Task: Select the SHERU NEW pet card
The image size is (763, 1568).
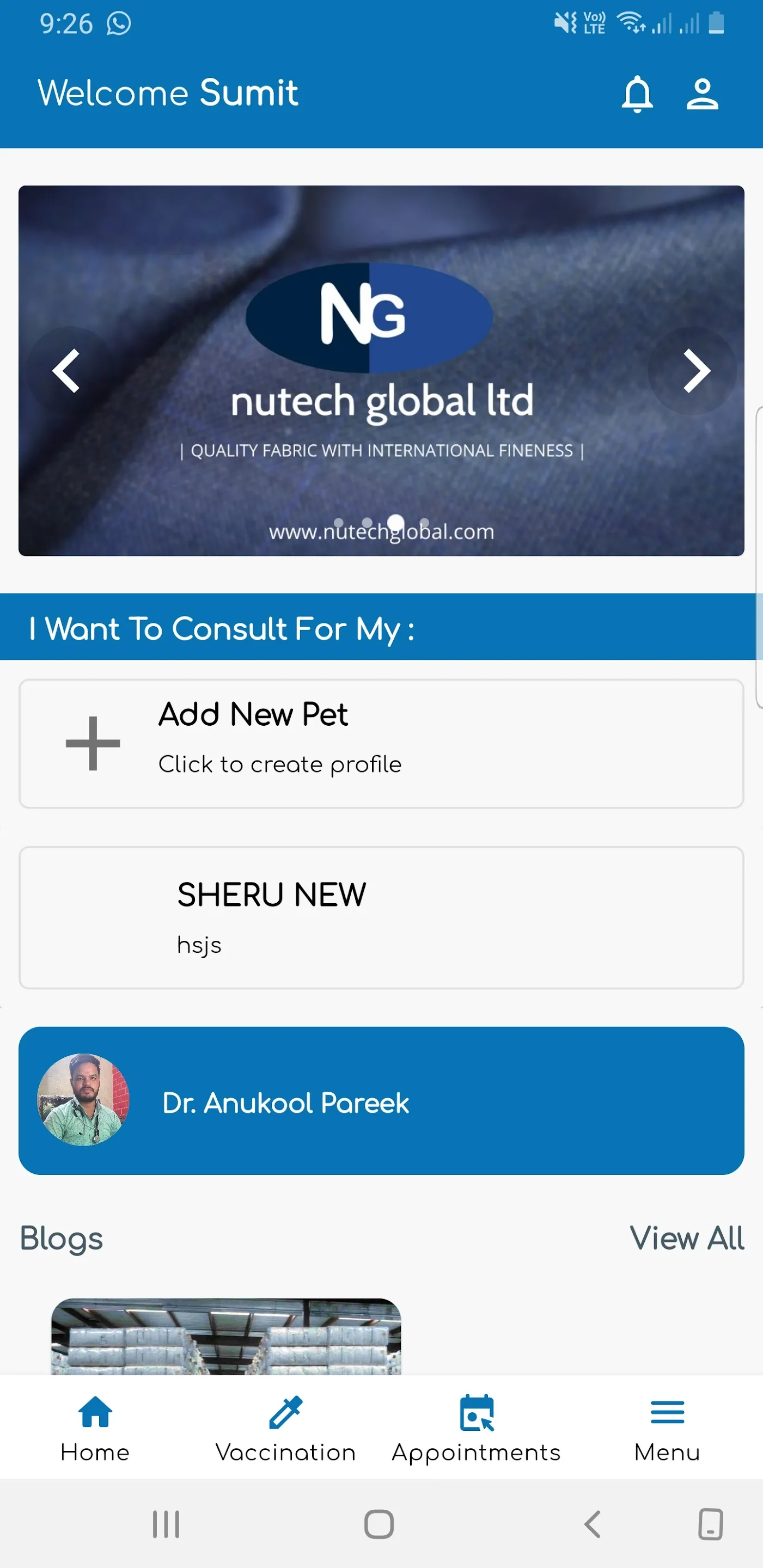Action: coord(381,917)
